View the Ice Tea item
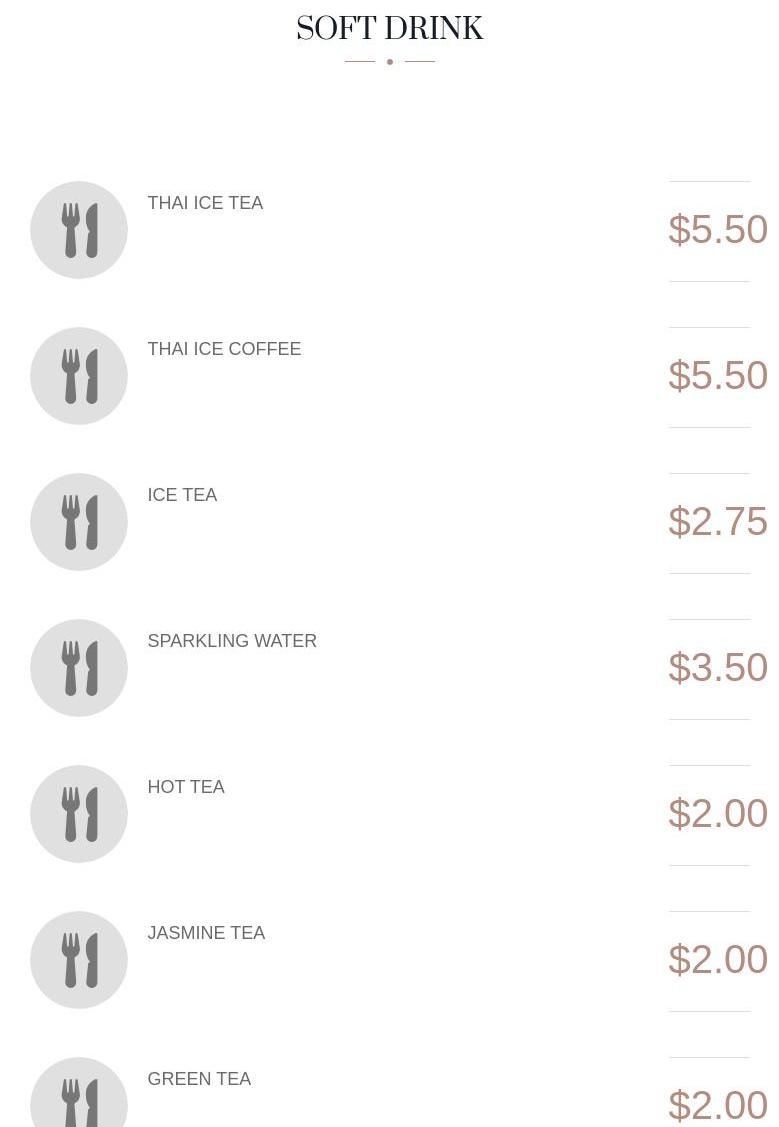Image resolution: width=779 pixels, height=1127 pixels. [182, 495]
